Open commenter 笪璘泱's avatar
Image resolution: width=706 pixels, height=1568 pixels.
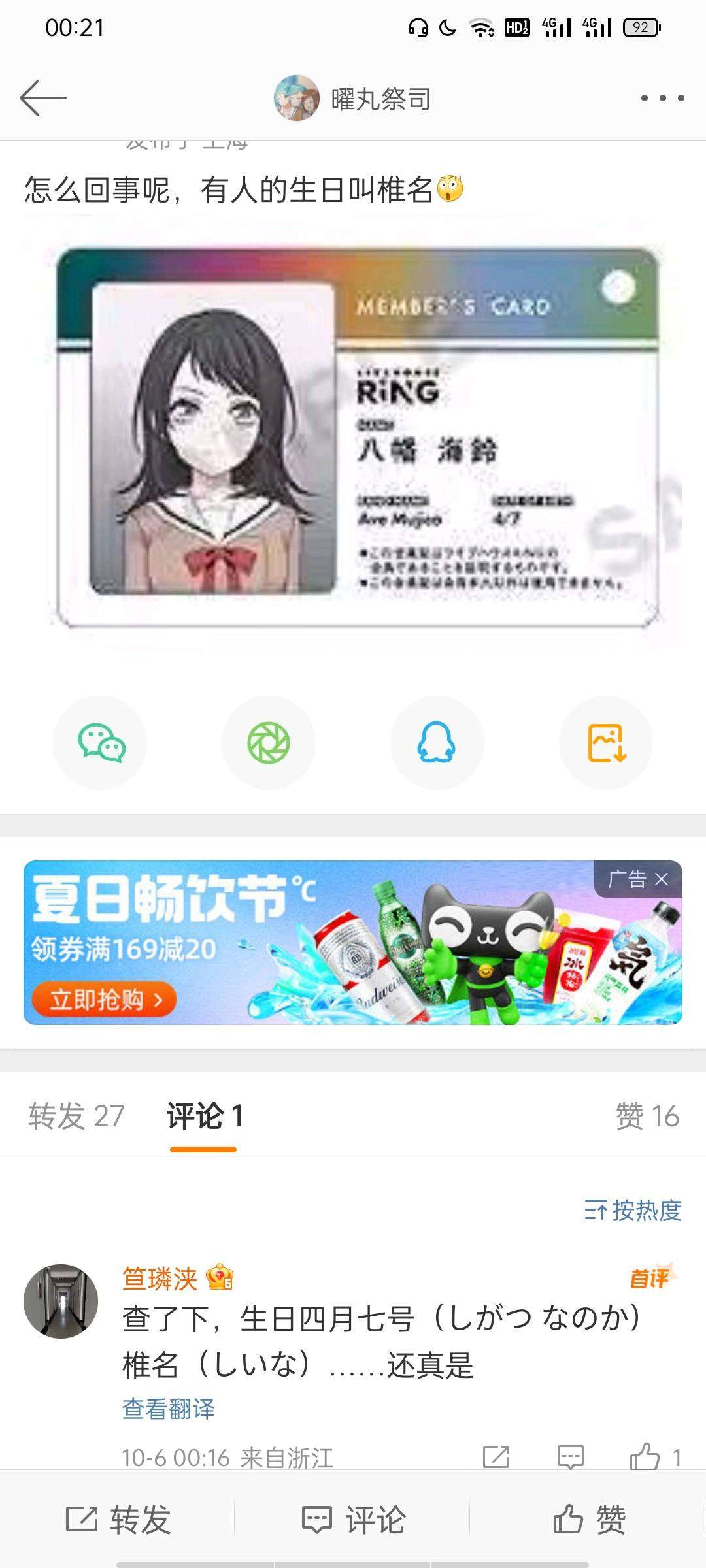pyautogui.click(x=61, y=1301)
